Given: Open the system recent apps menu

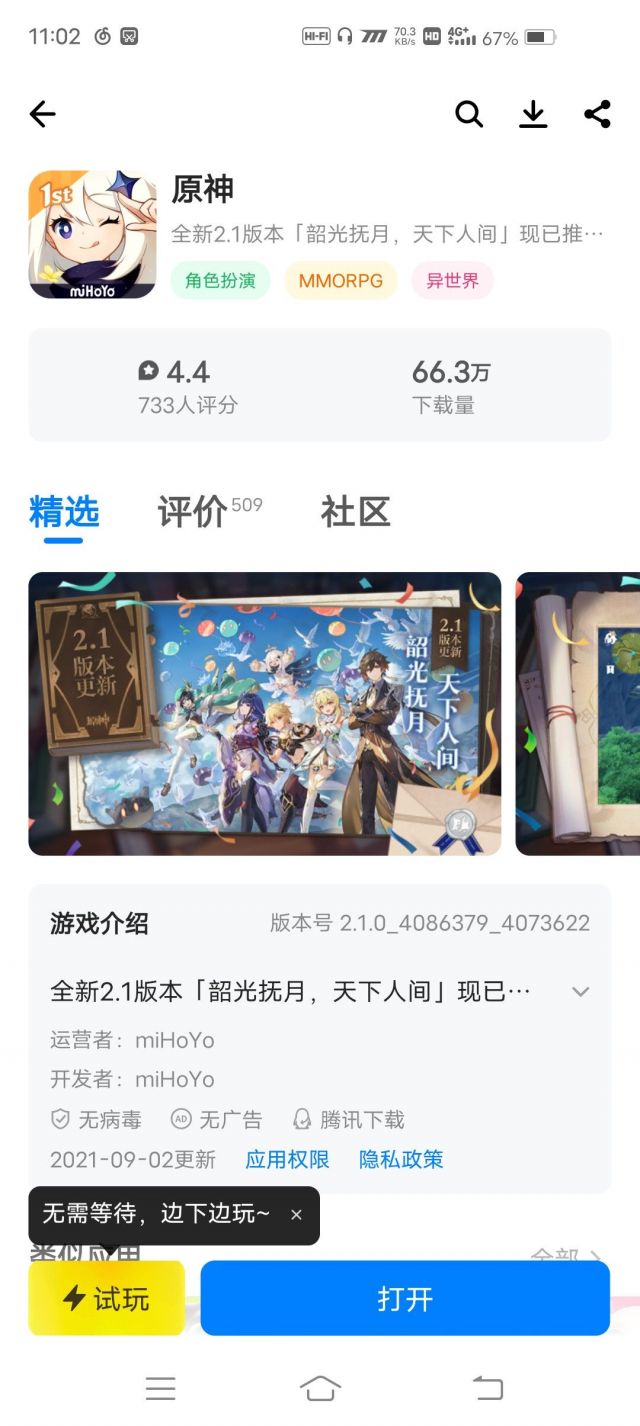Looking at the screenshot, I should pyautogui.click(x=160, y=1388).
